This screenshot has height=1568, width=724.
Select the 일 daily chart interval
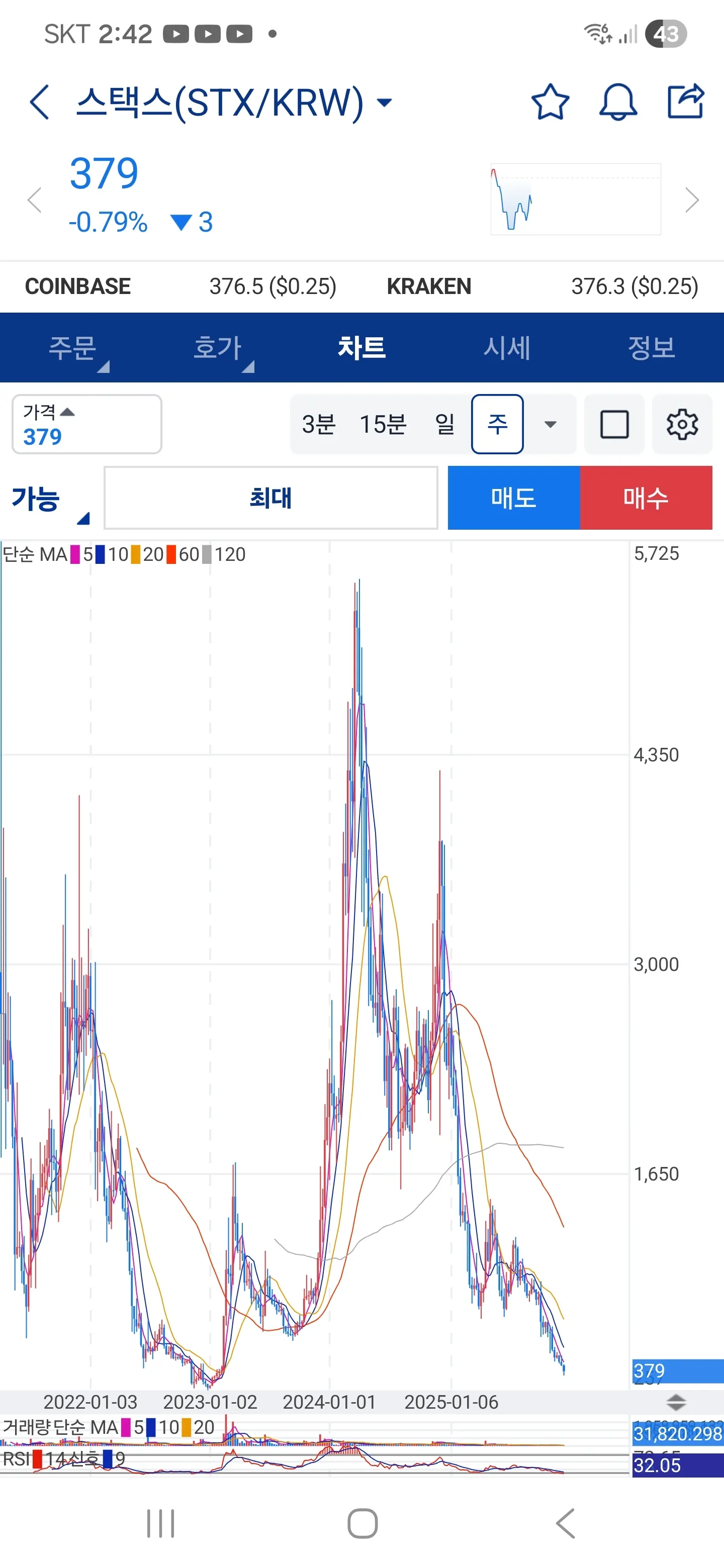click(445, 424)
